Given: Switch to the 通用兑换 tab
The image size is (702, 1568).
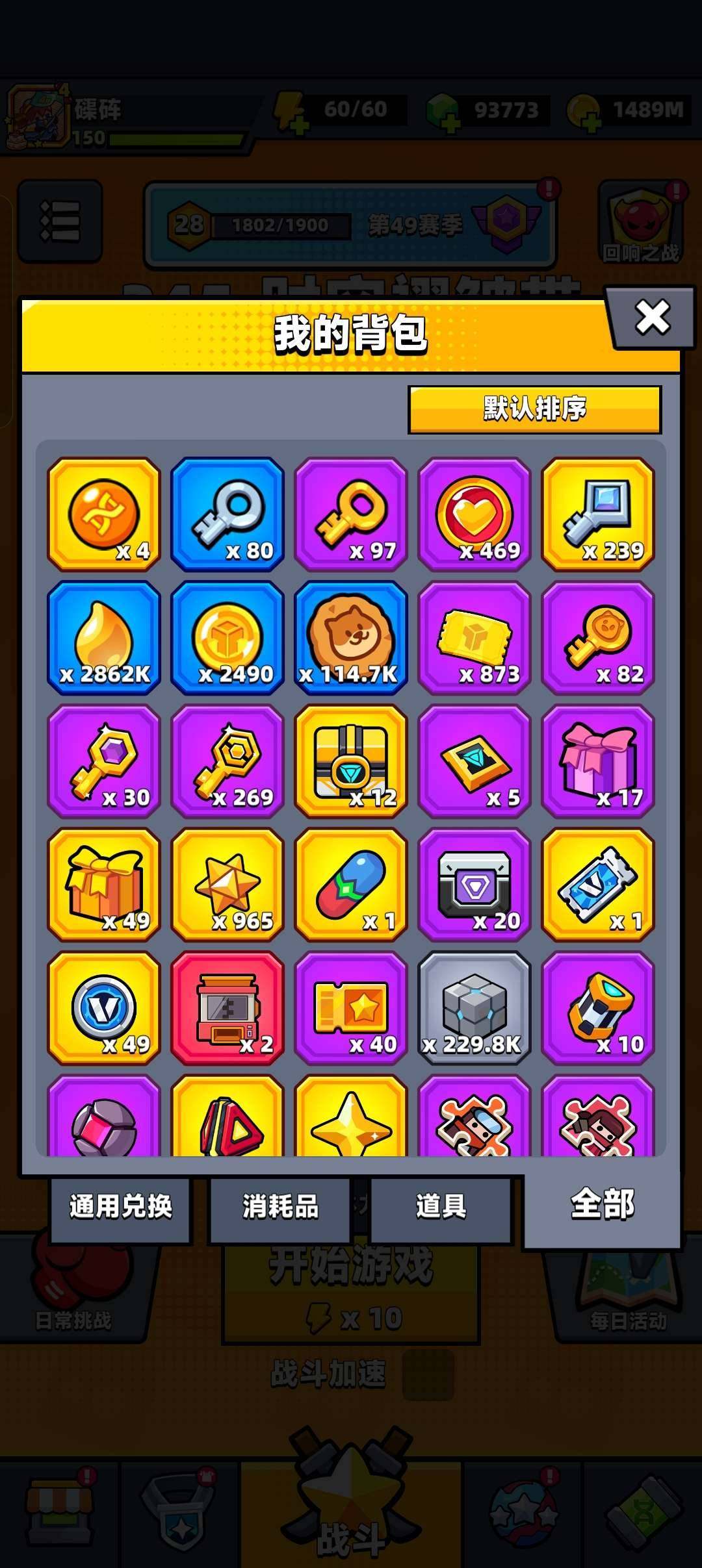Looking at the screenshot, I should [121, 1207].
